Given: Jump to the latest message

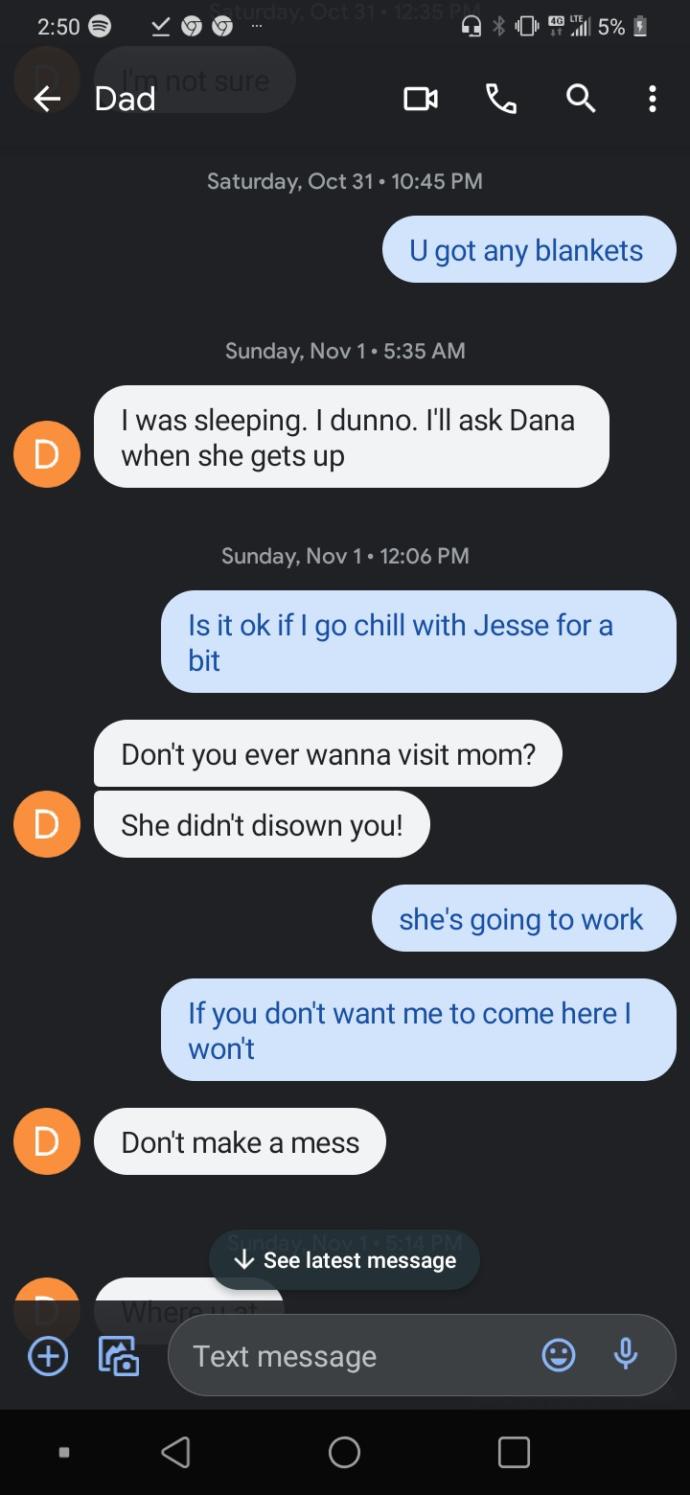Looking at the screenshot, I should click(x=344, y=1260).
